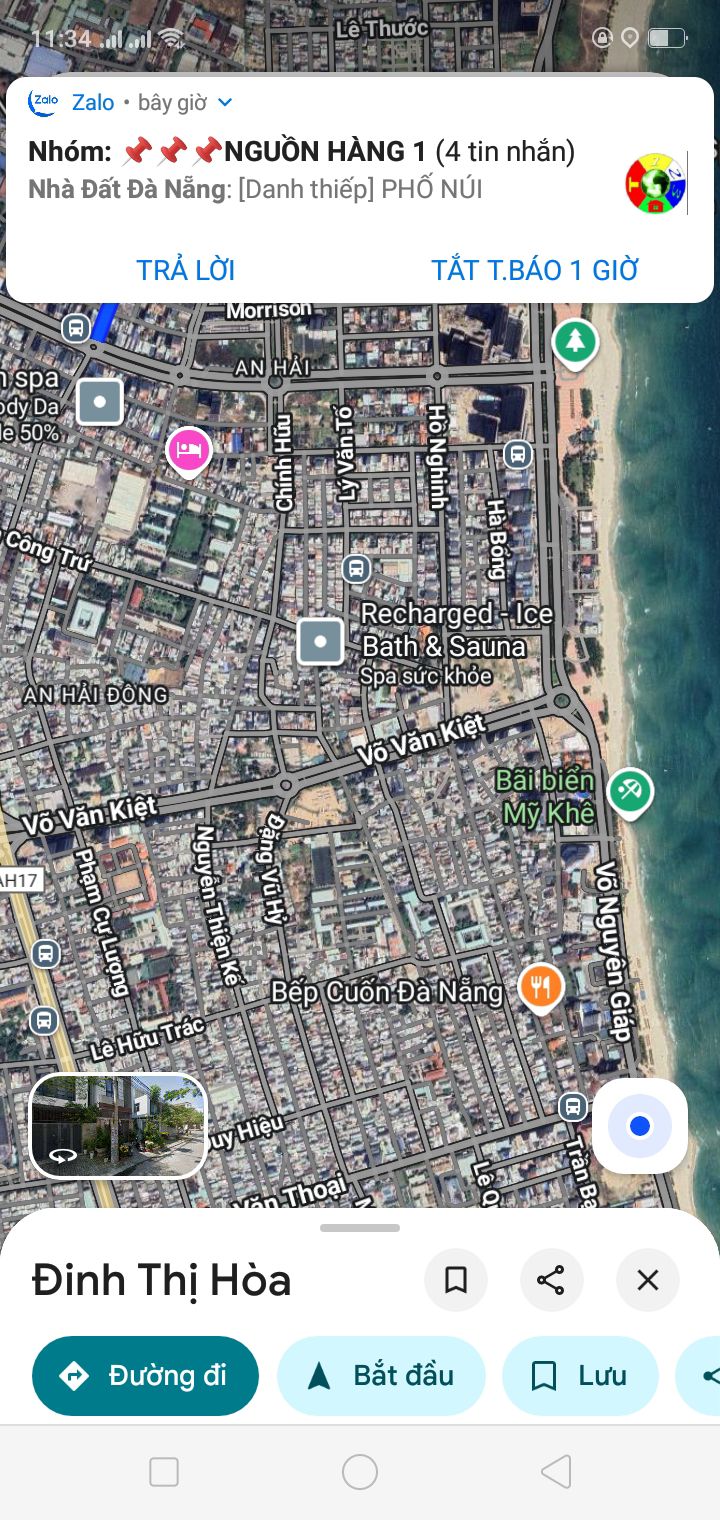Open Bếp Cuốn Đà Nẵng restaurant marker
Image resolution: width=720 pixels, height=1520 pixels.
tap(541, 989)
